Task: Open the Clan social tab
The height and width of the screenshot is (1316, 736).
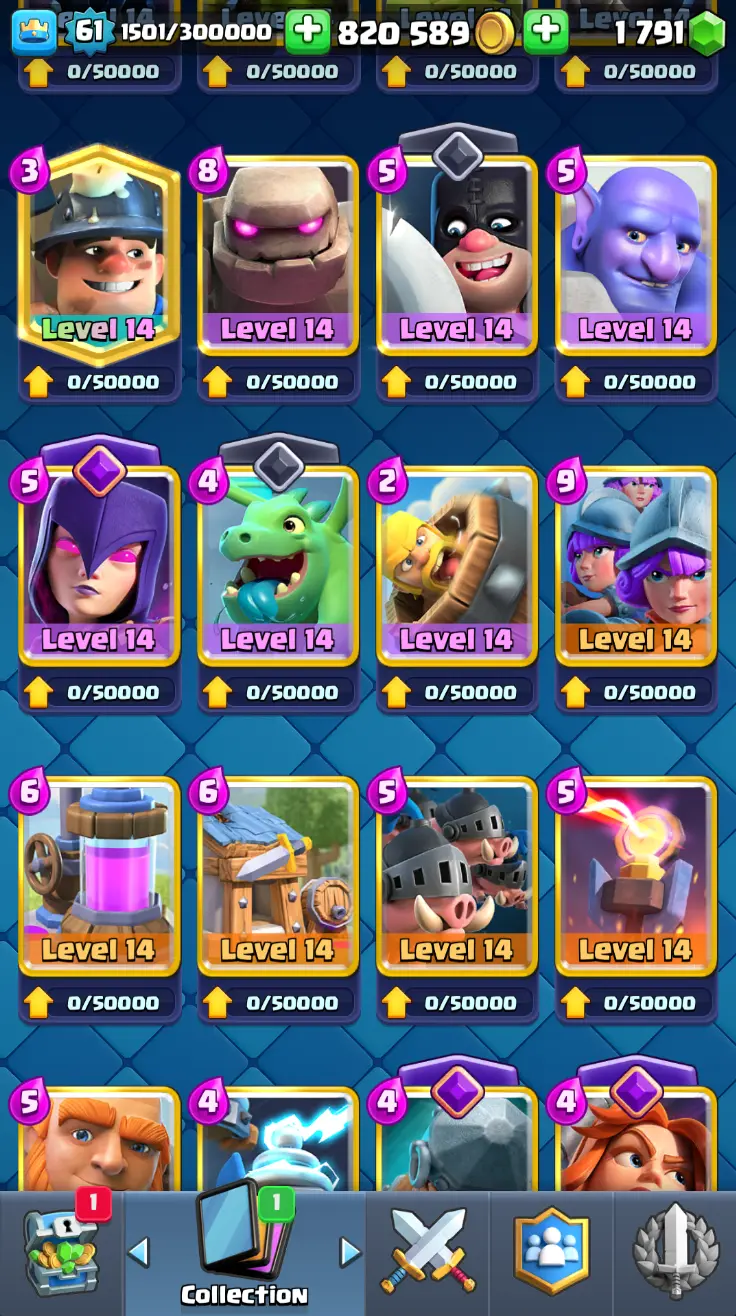Action: (551, 1252)
